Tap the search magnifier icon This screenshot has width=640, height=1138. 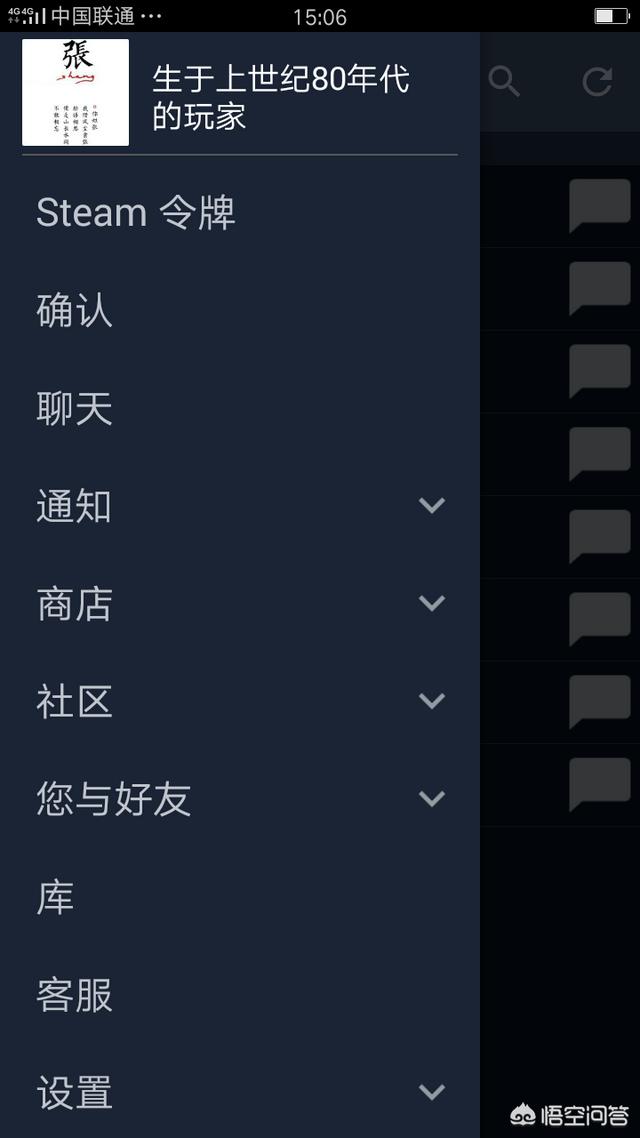[x=505, y=82]
